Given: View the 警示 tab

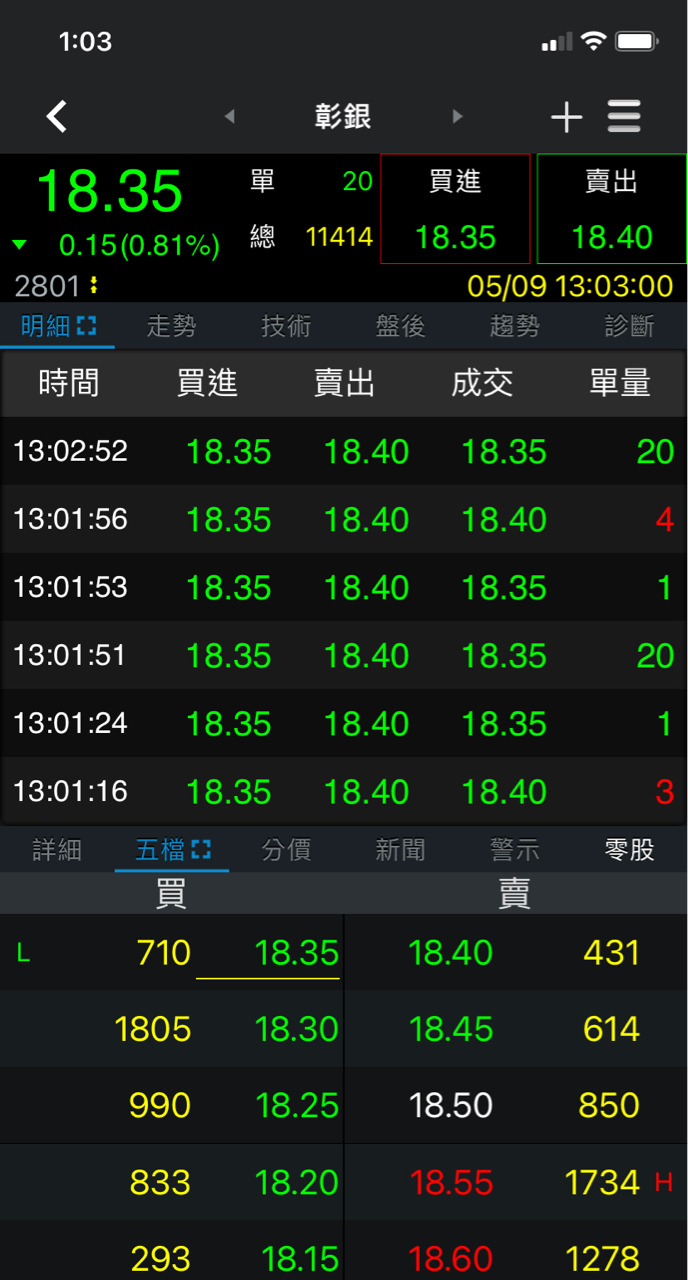Looking at the screenshot, I should [515, 850].
